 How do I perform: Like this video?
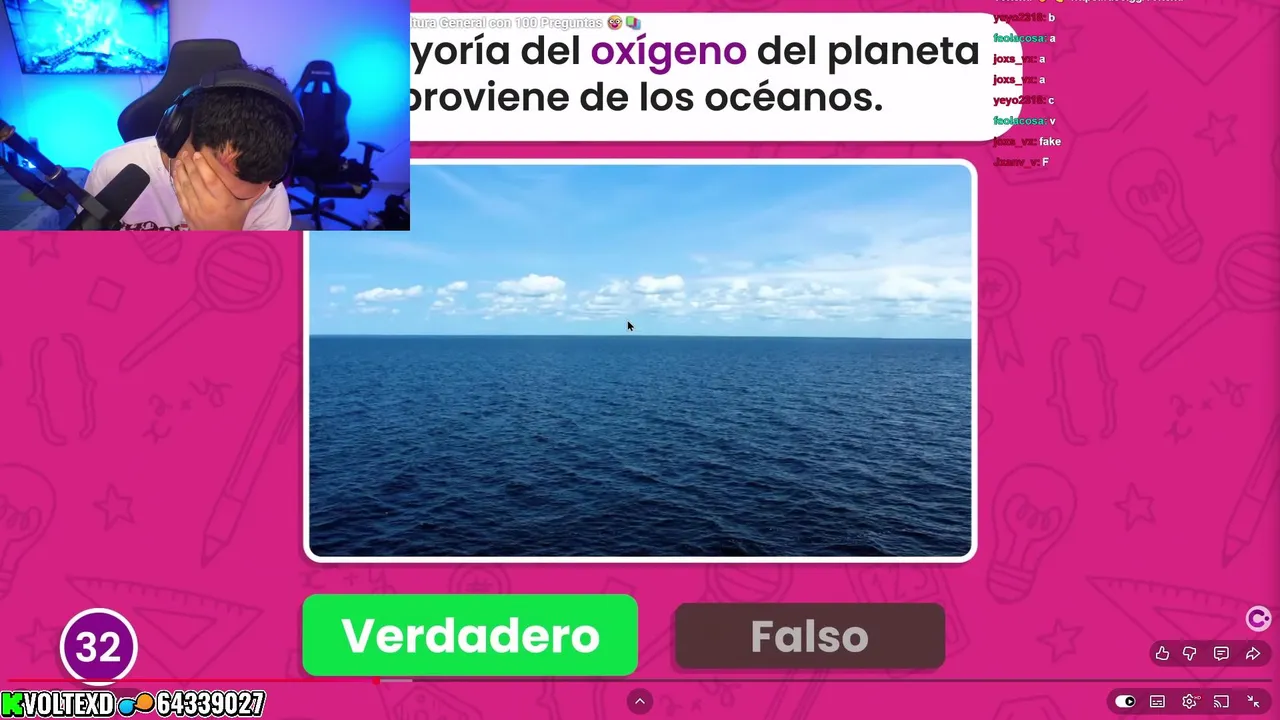click(x=1162, y=653)
